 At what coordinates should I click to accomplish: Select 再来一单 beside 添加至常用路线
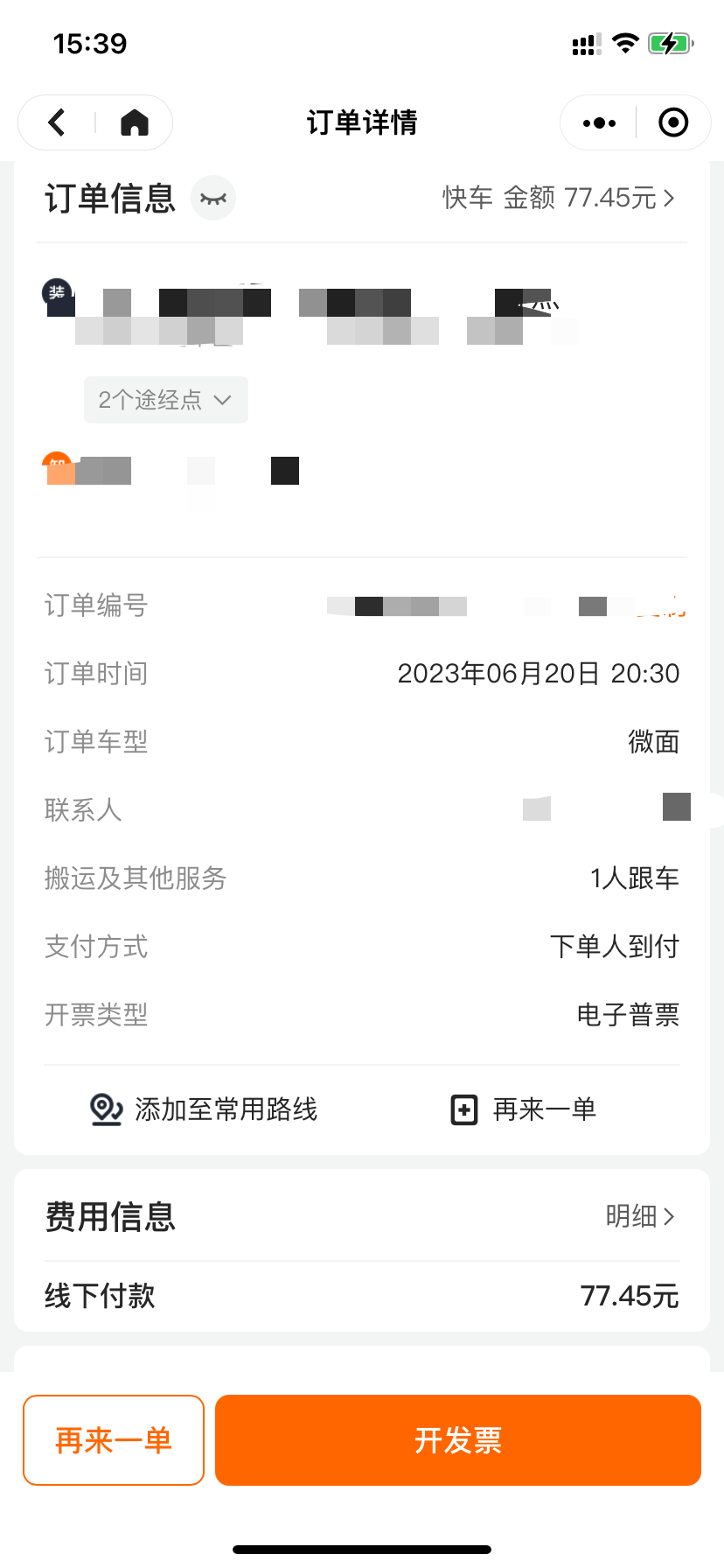(x=524, y=1109)
